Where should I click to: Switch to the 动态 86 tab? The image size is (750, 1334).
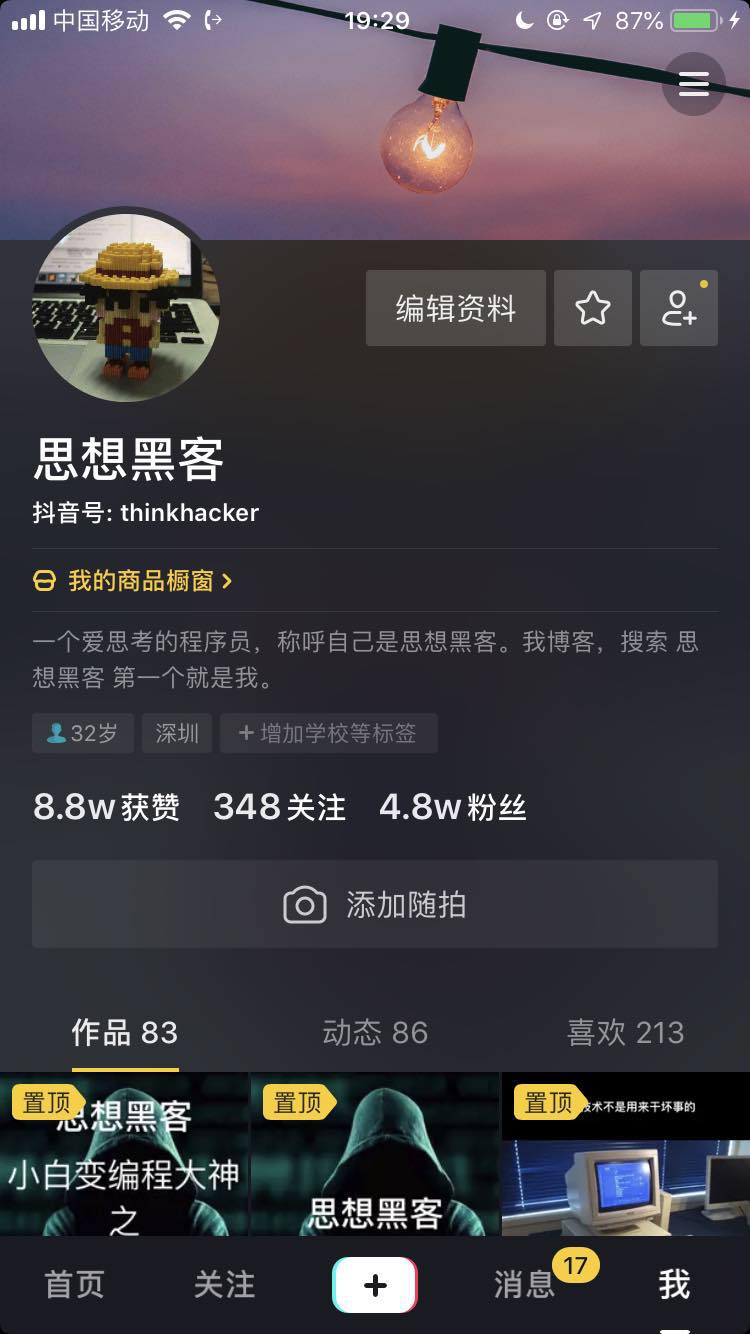[375, 1033]
